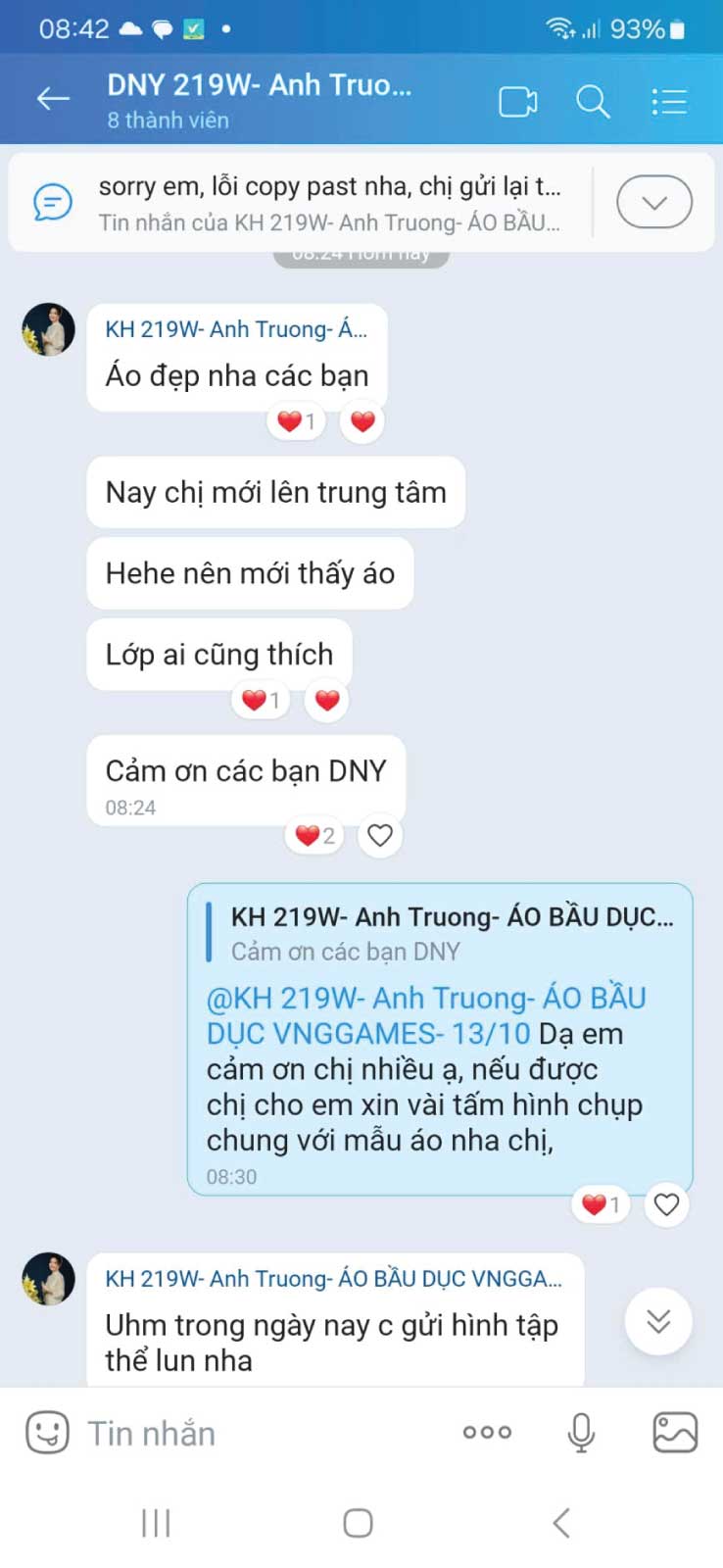Jump to latest messages using double chevron

pos(657,1320)
